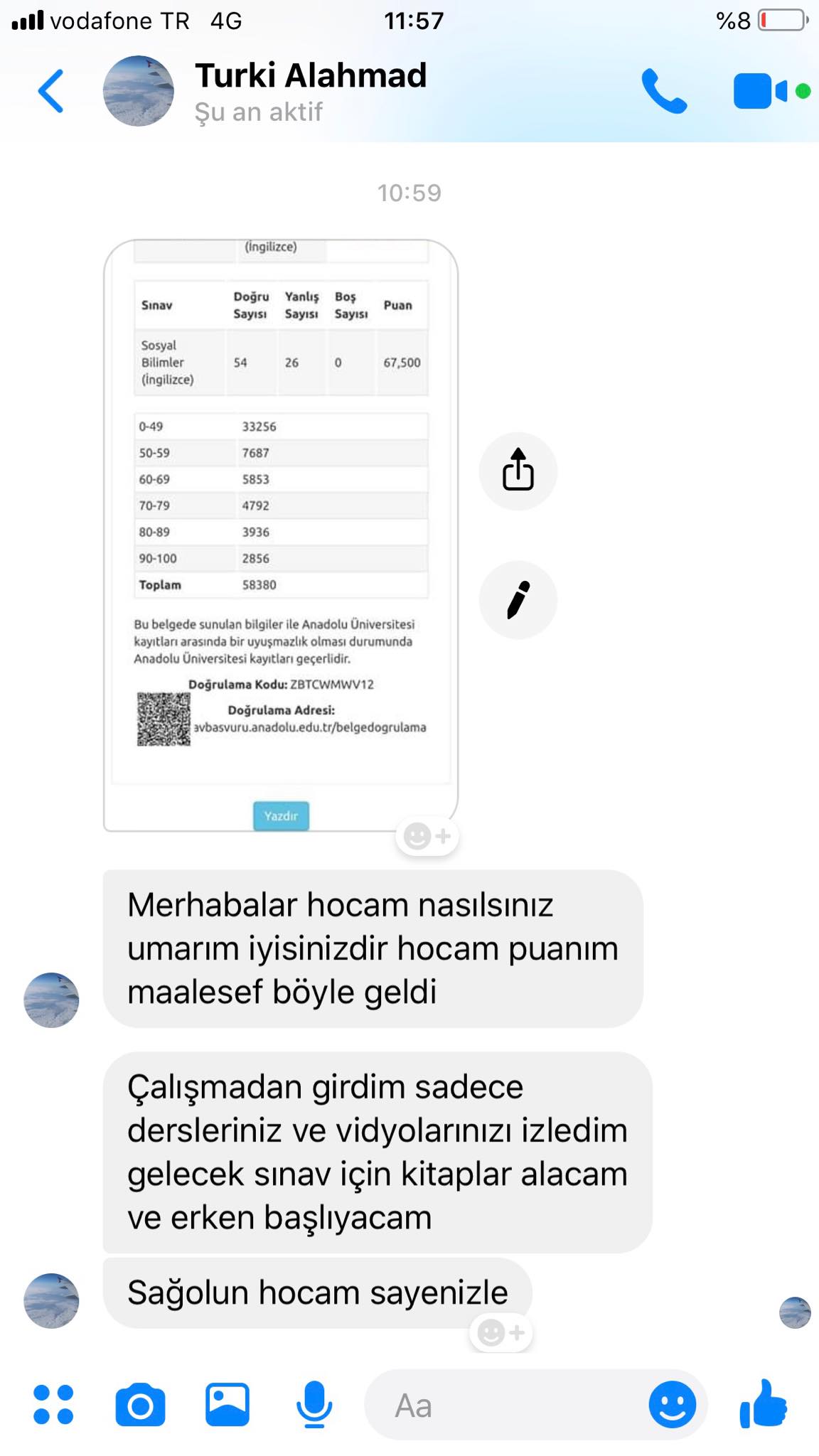Open Turki Alahmad's profile picture in header
Image resolution: width=819 pixels, height=1456 pixels.
tap(139, 91)
